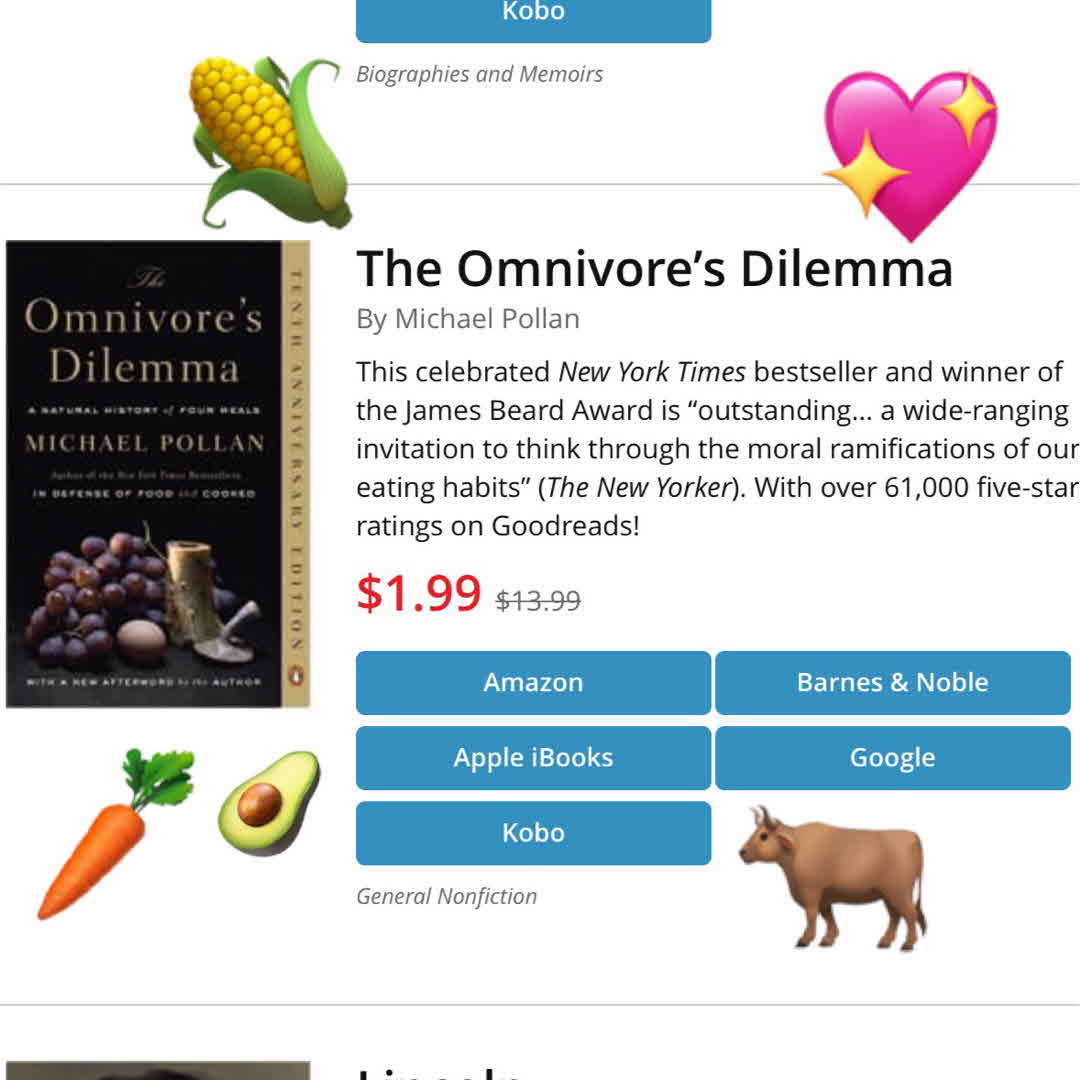Select Kobo for The Omnivore's Dilemma
1080x1080 pixels.
[x=533, y=833]
